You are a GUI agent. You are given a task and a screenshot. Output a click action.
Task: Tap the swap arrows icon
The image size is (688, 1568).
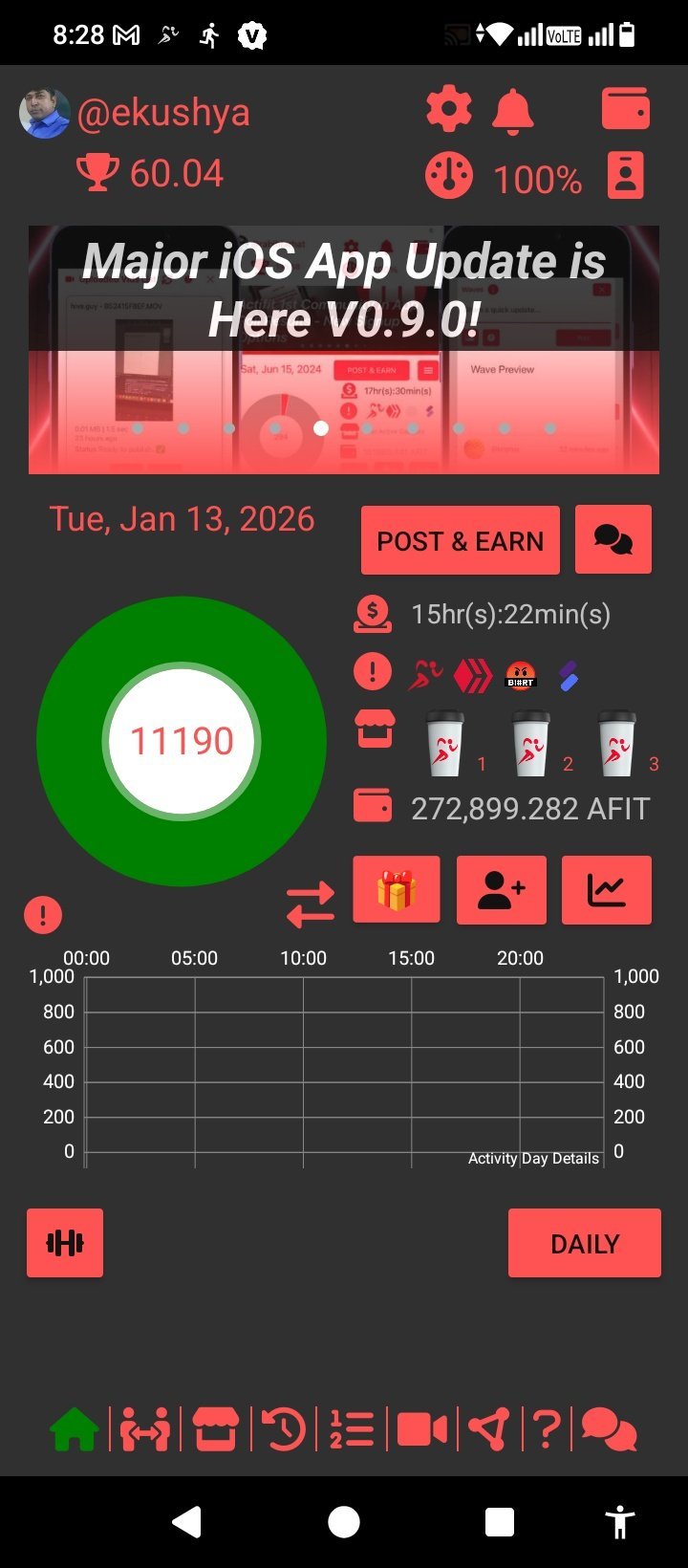click(x=311, y=904)
